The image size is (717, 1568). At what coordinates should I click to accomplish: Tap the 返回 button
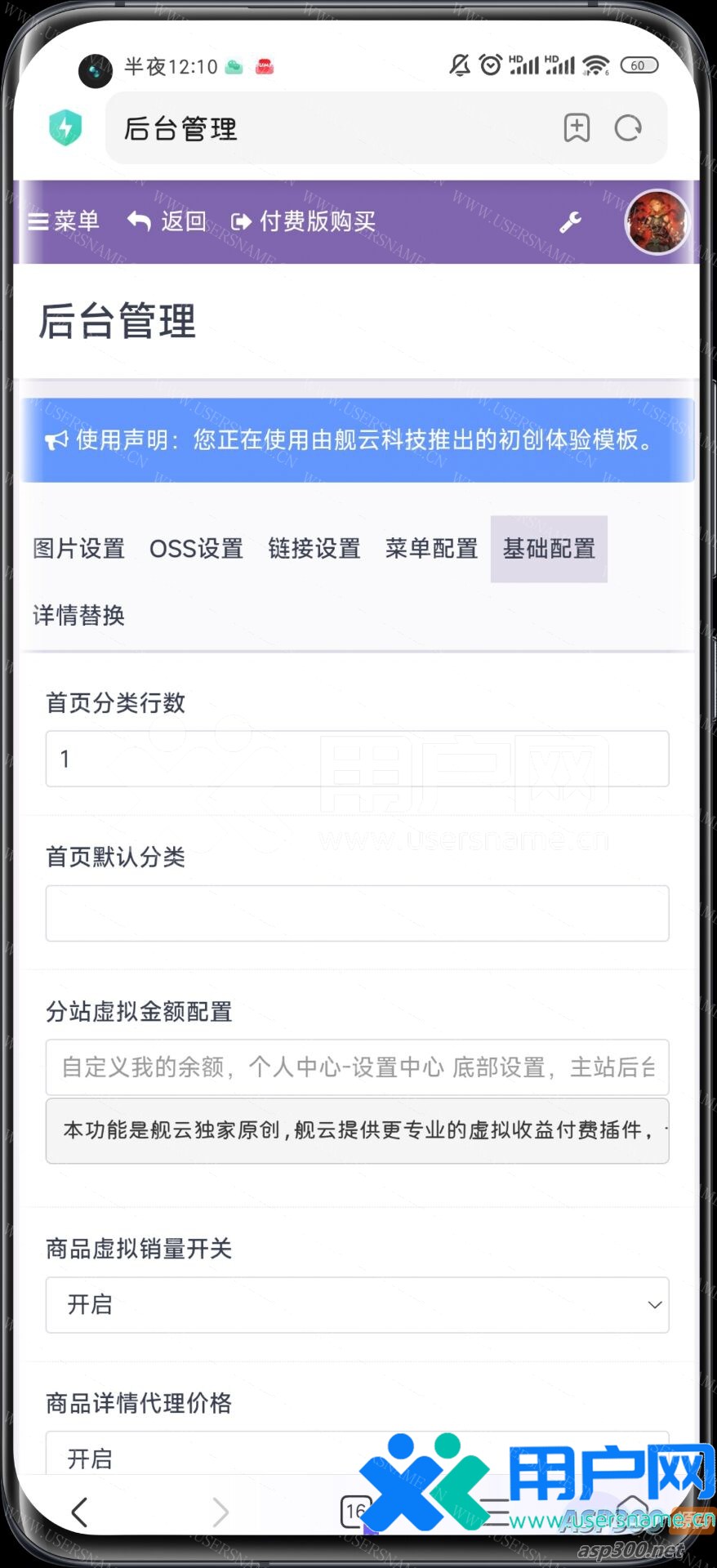pos(167,221)
